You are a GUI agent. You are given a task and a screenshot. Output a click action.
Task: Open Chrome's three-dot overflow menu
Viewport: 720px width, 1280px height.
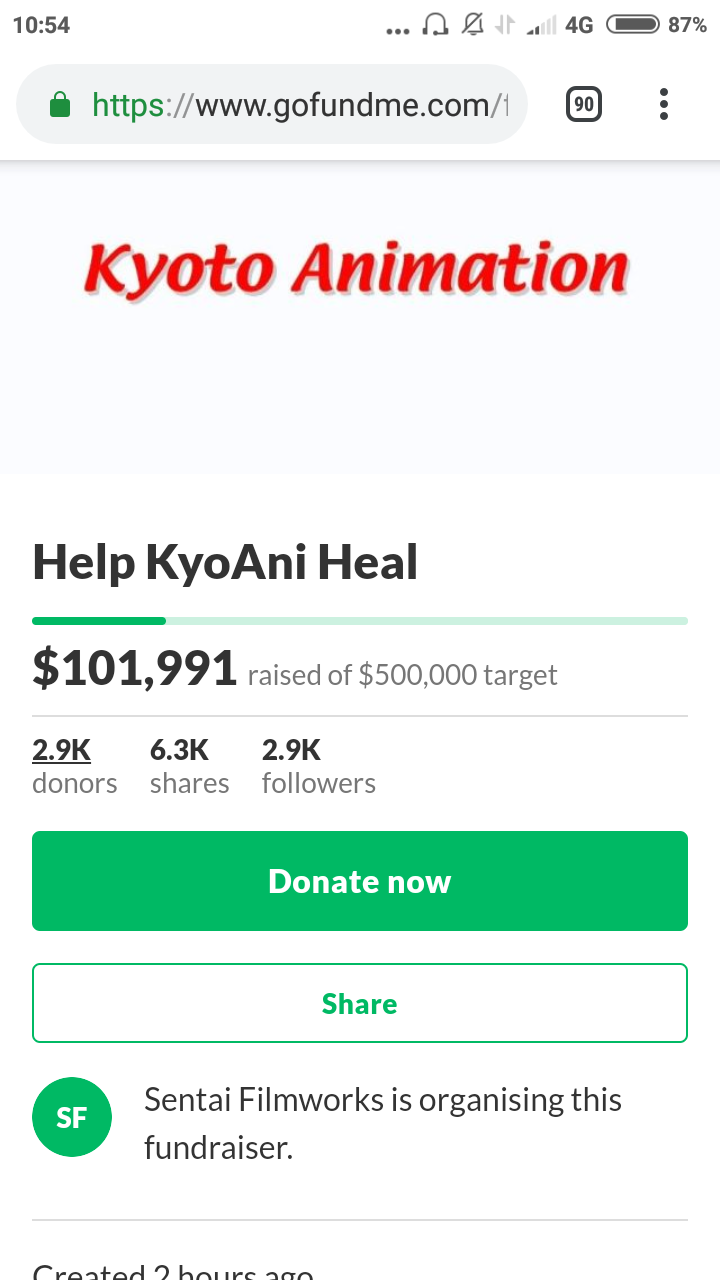pos(664,104)
